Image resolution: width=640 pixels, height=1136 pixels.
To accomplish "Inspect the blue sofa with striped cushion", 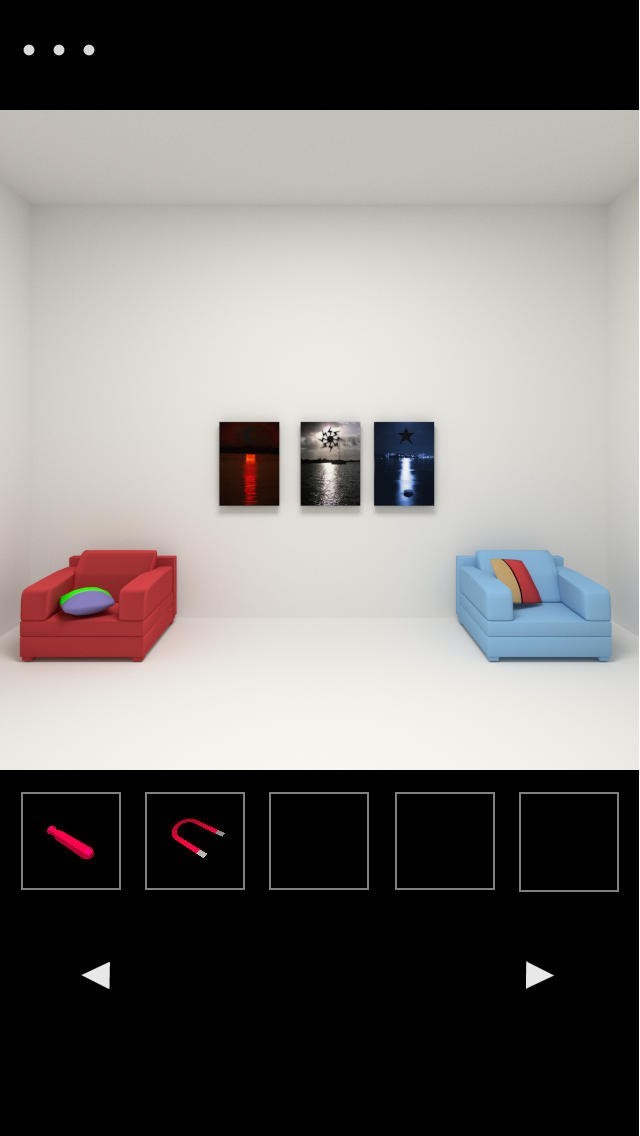I will point(534,606).
